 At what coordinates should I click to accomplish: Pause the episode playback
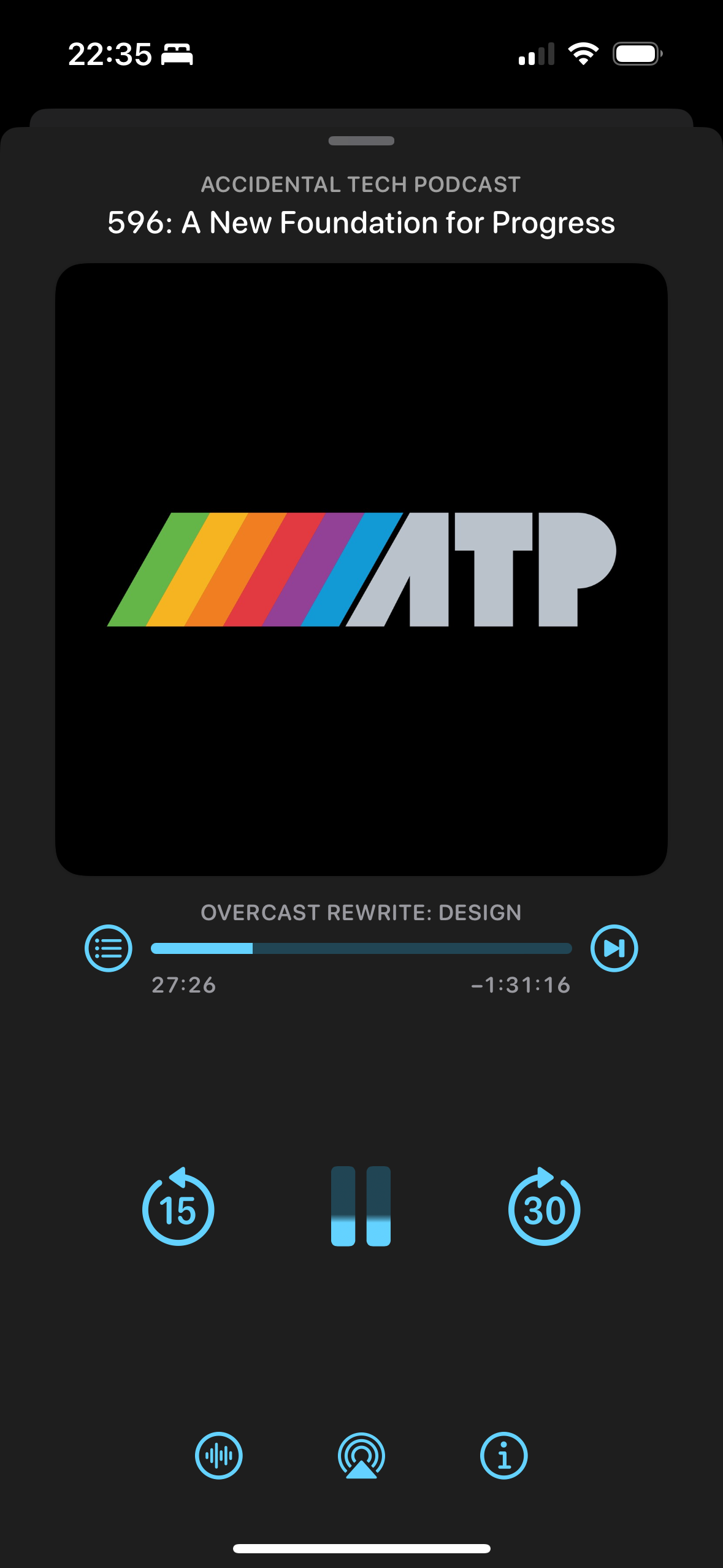click(361, 1206)
